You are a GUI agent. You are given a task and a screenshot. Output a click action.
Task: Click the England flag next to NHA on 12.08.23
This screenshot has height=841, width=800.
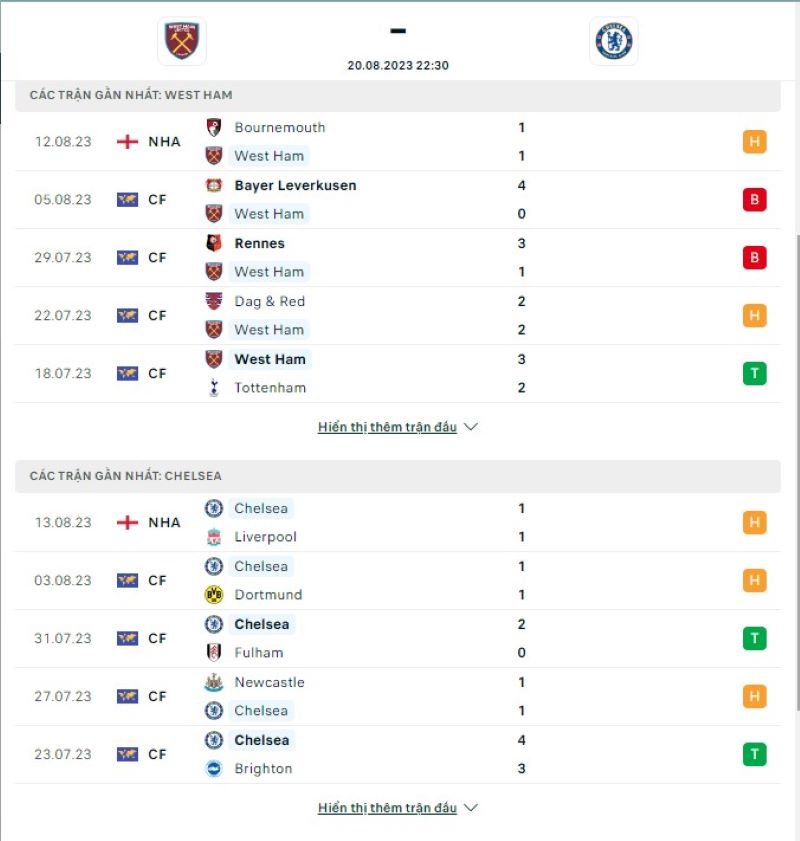[125, 141]
